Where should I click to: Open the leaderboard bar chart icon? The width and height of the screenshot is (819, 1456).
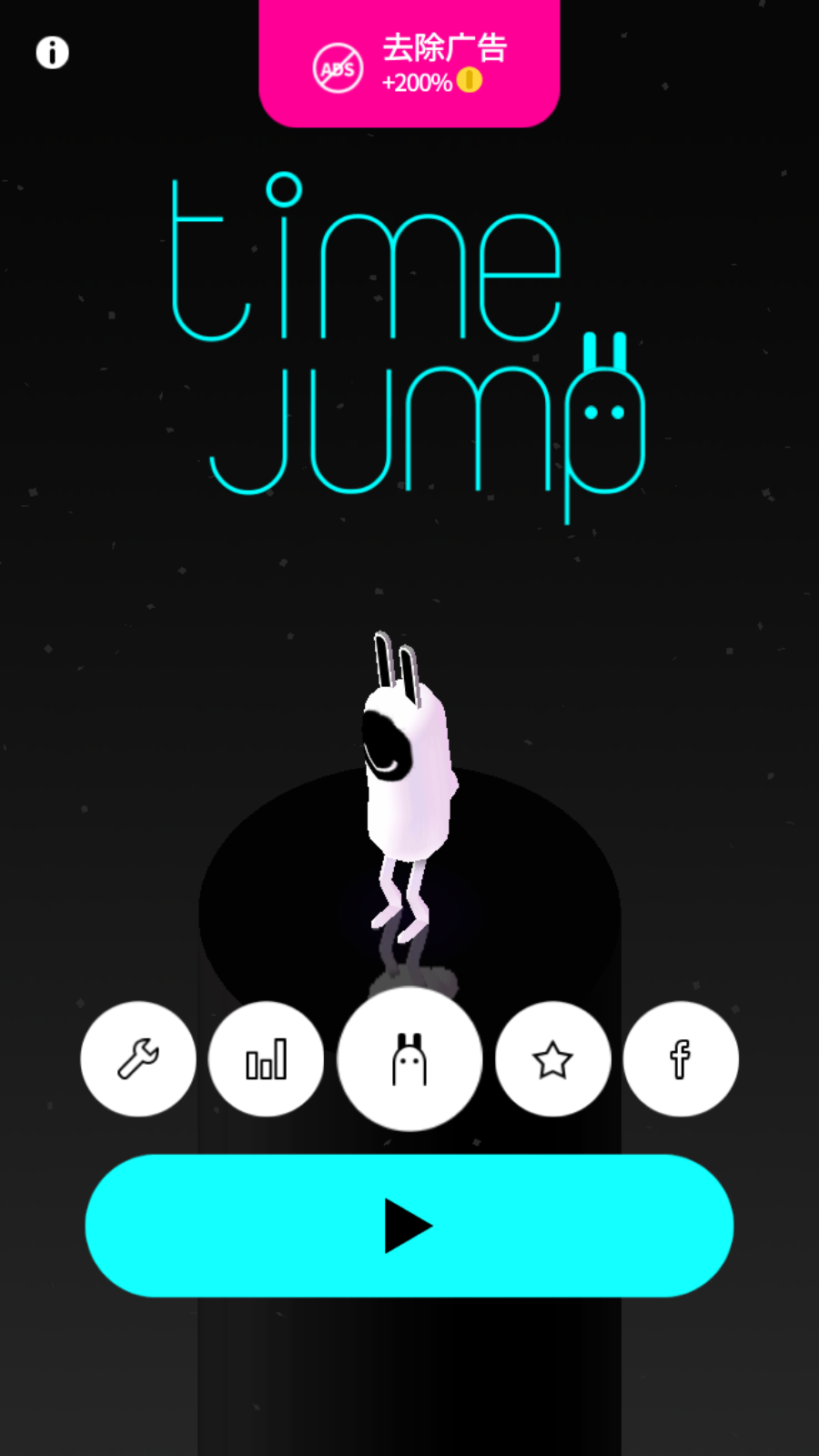coord(266,1059)
